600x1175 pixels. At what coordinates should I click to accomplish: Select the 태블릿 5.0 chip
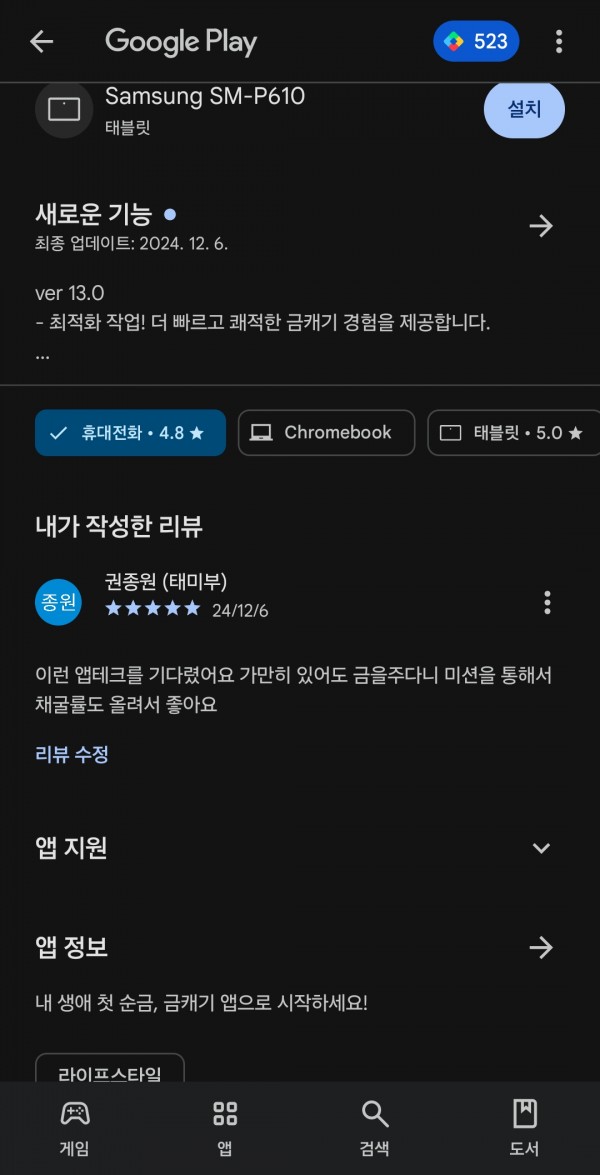pyautogui.click(x=514, y=432)
